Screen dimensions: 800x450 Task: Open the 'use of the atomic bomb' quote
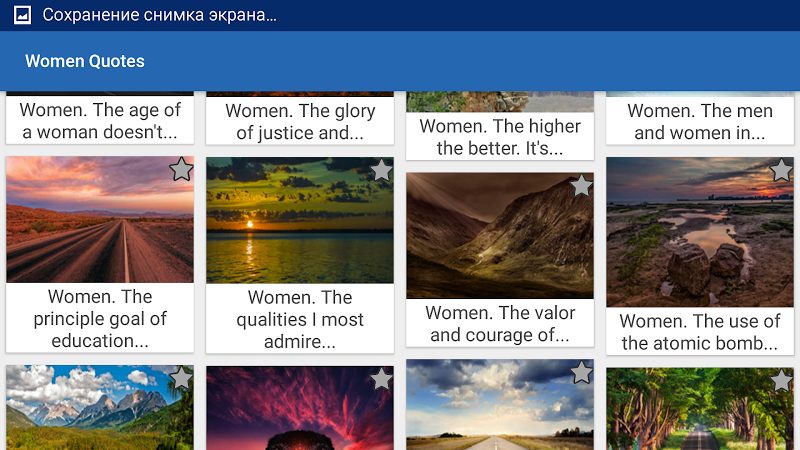click(700, 256)
